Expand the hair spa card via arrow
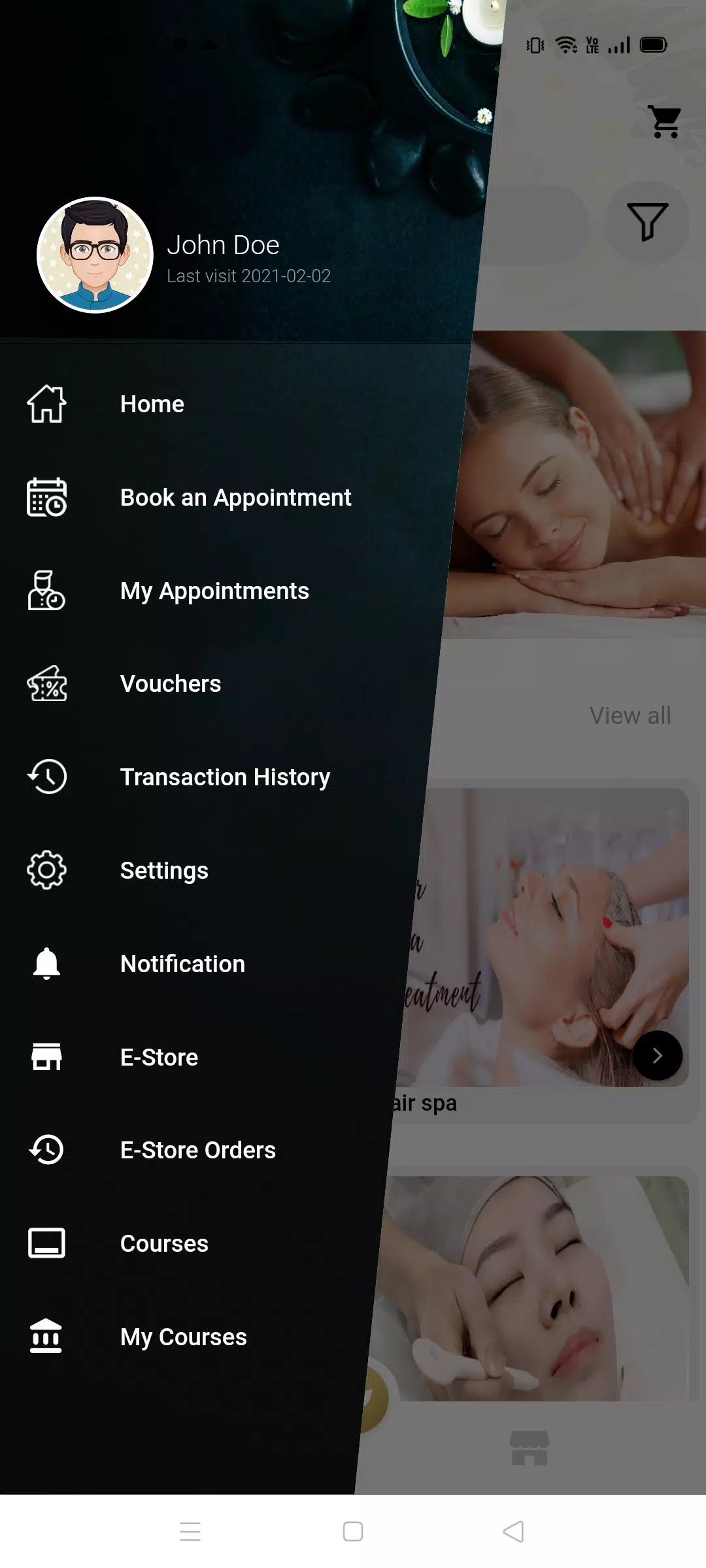This screenshot has height=1568, width=706. 658,1054
